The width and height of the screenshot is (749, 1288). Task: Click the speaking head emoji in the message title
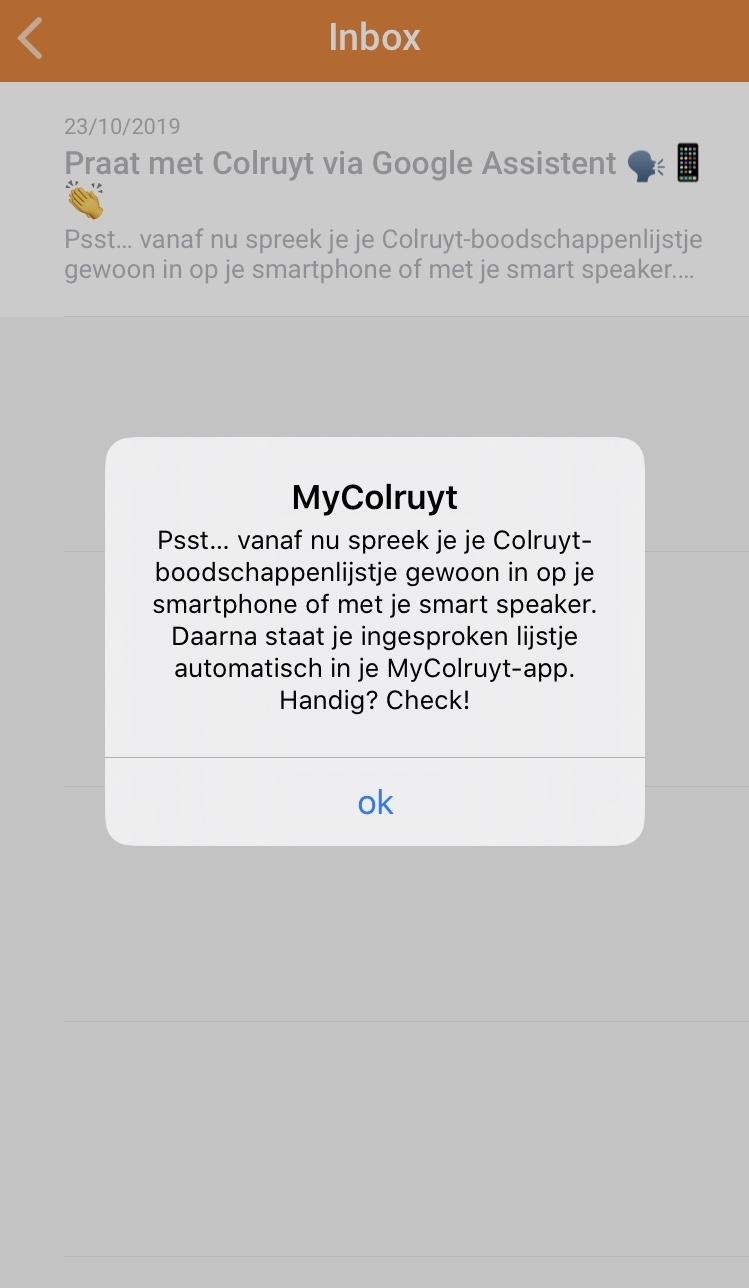[645, 161]
